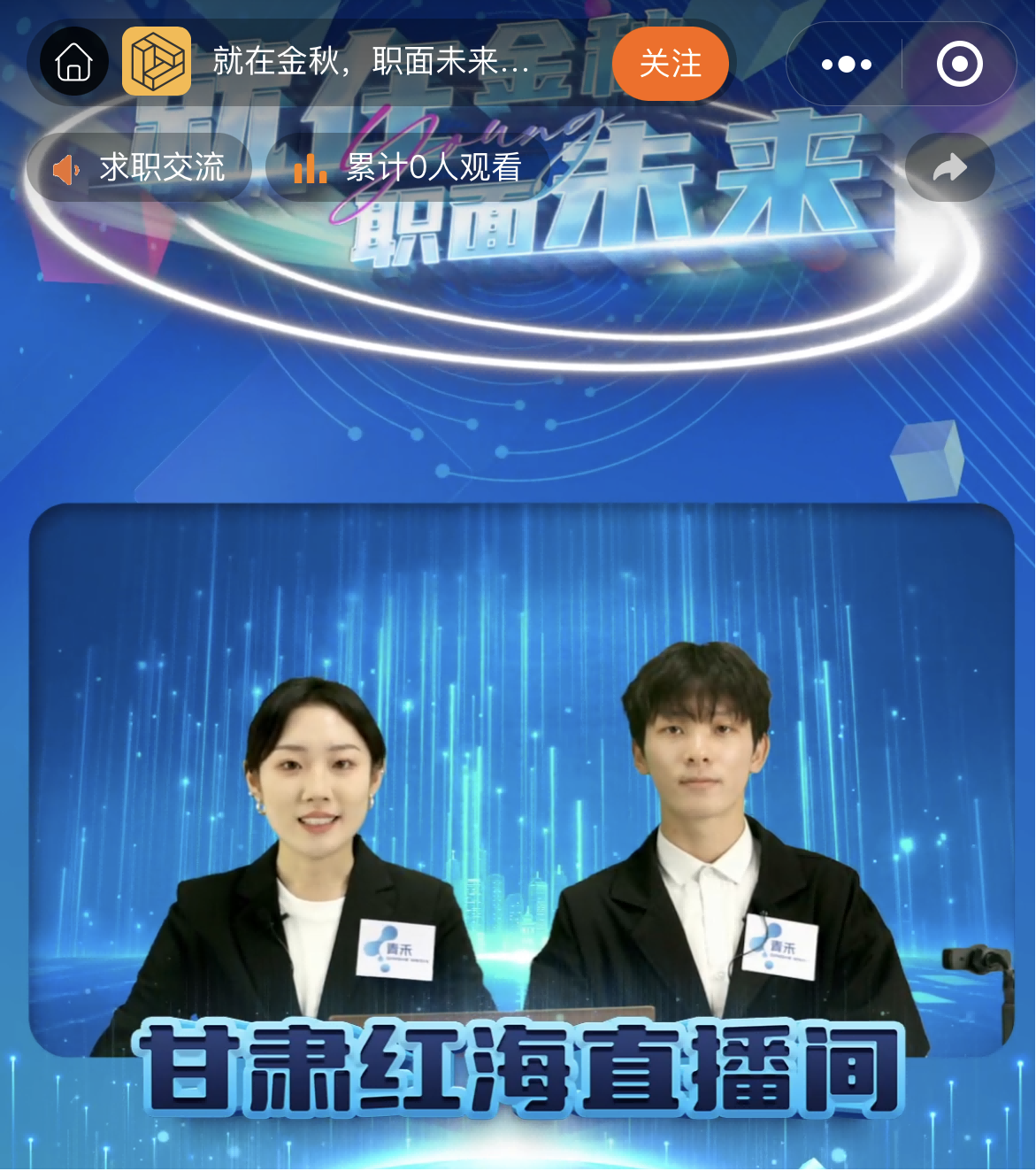
Task: Close the mini program via circle icon
Action: click(x=959, y=65)
